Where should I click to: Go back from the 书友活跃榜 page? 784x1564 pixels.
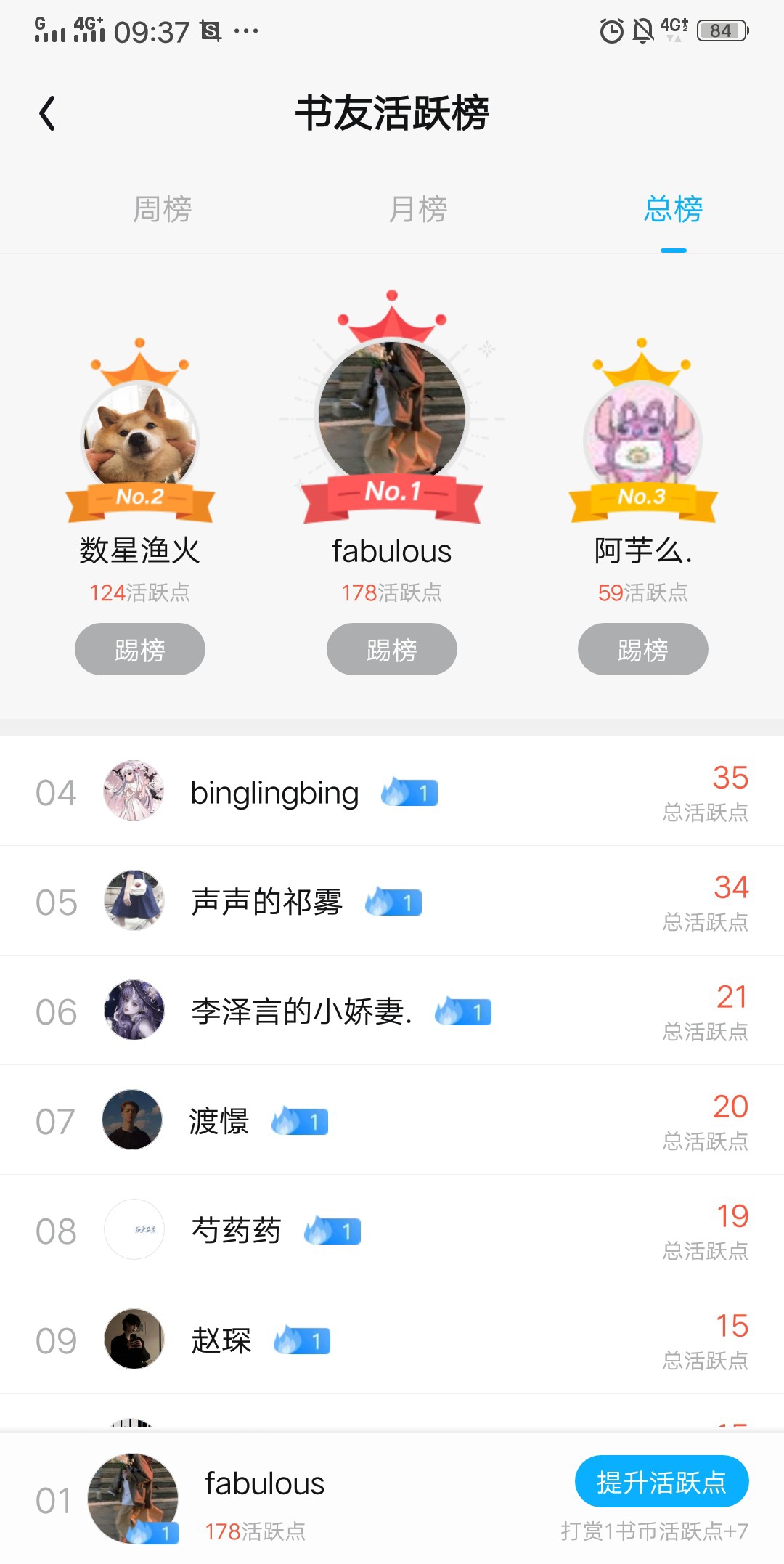(48, 114)
